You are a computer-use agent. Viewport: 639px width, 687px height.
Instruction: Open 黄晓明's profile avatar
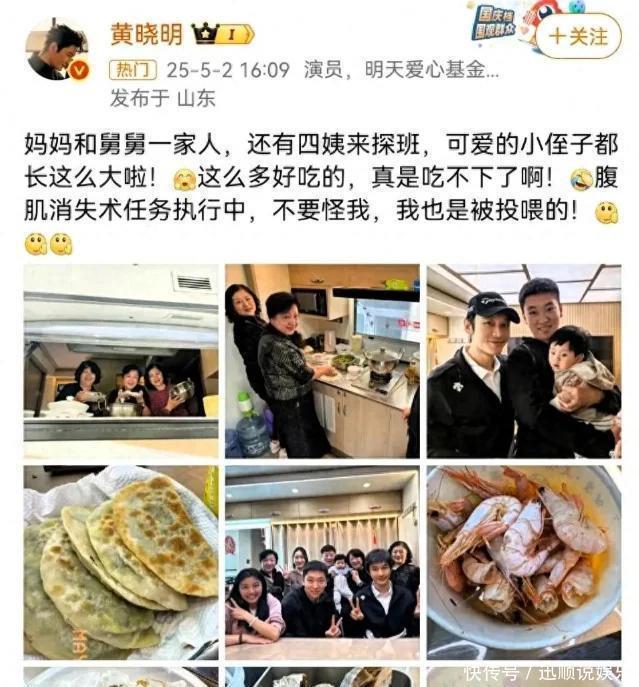click(x=56, y=48)
